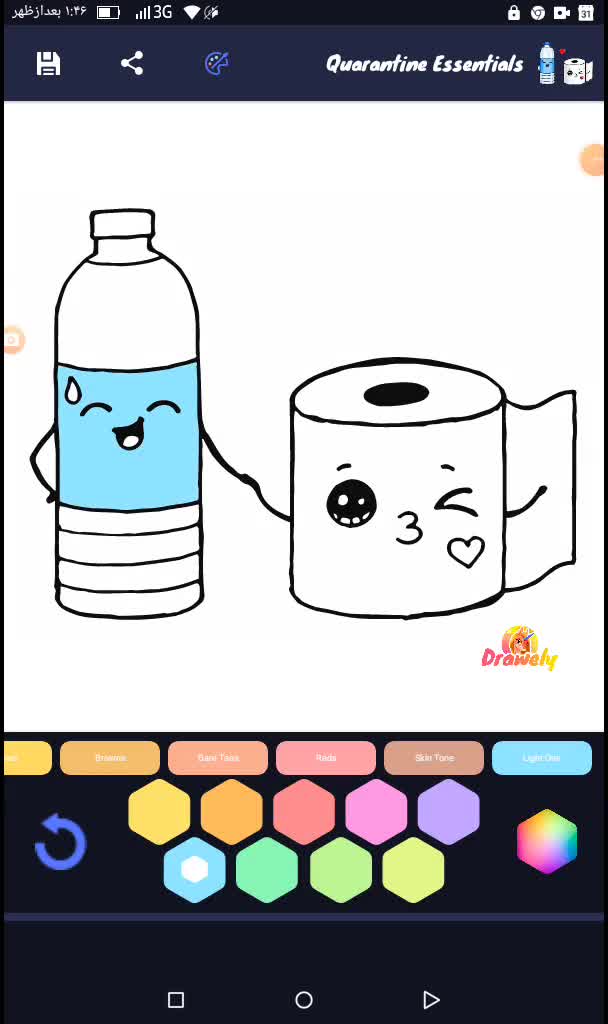
Task: Pick the lime green hexagon color
Action: (x=340, y=870)
